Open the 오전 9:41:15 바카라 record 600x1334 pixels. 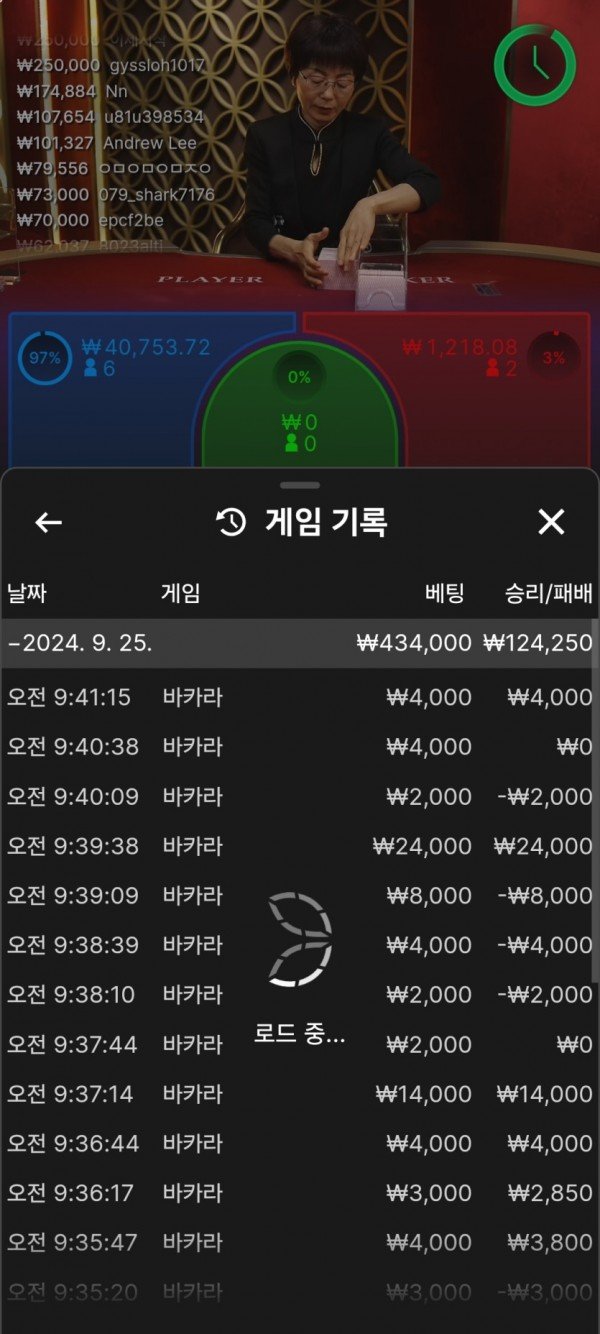tap(298, 697)
